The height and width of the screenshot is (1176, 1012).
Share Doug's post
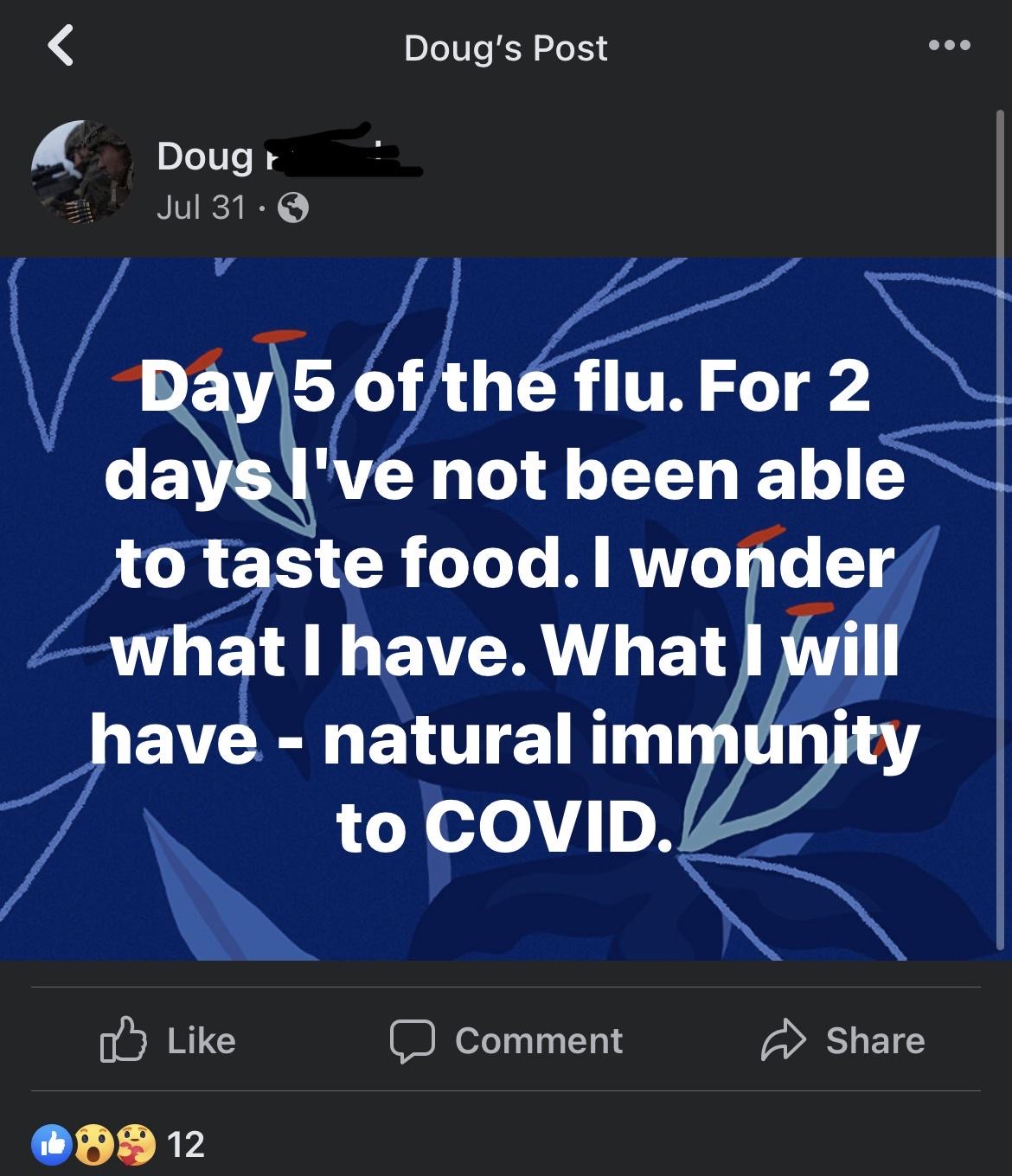[x=843, y=1039]
